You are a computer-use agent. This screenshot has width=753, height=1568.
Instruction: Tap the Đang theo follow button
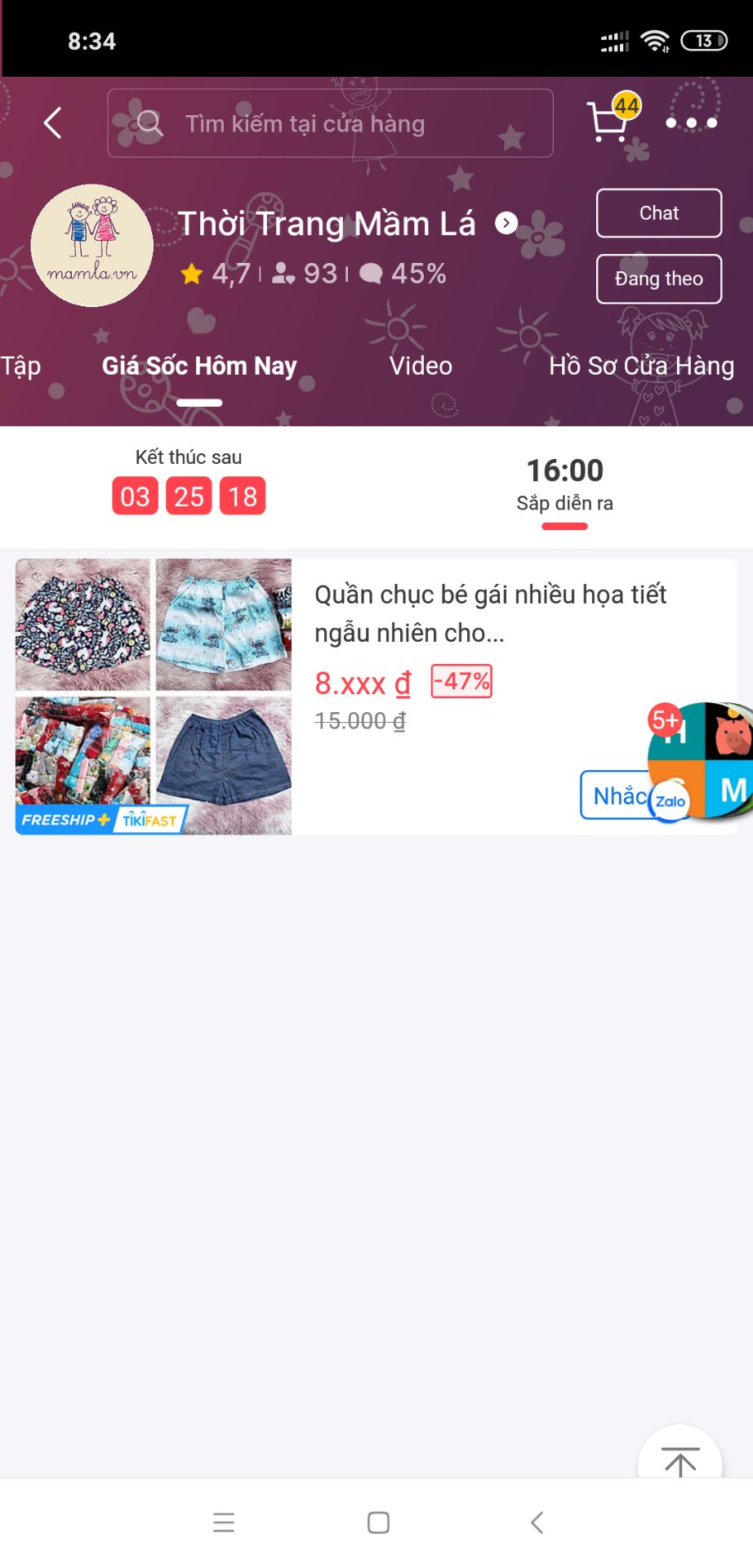point(658,279)
